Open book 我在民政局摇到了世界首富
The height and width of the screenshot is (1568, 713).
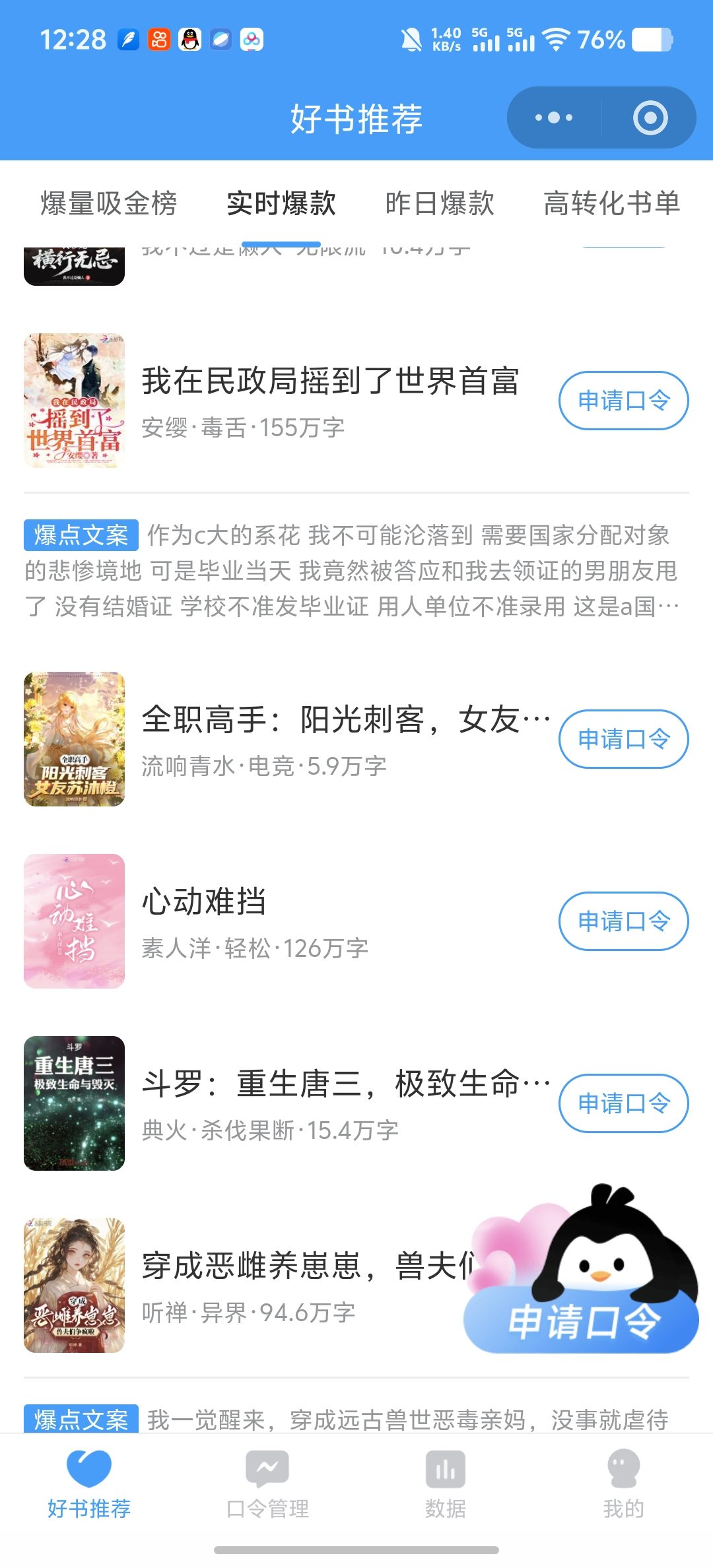click(x=330, y=382)
